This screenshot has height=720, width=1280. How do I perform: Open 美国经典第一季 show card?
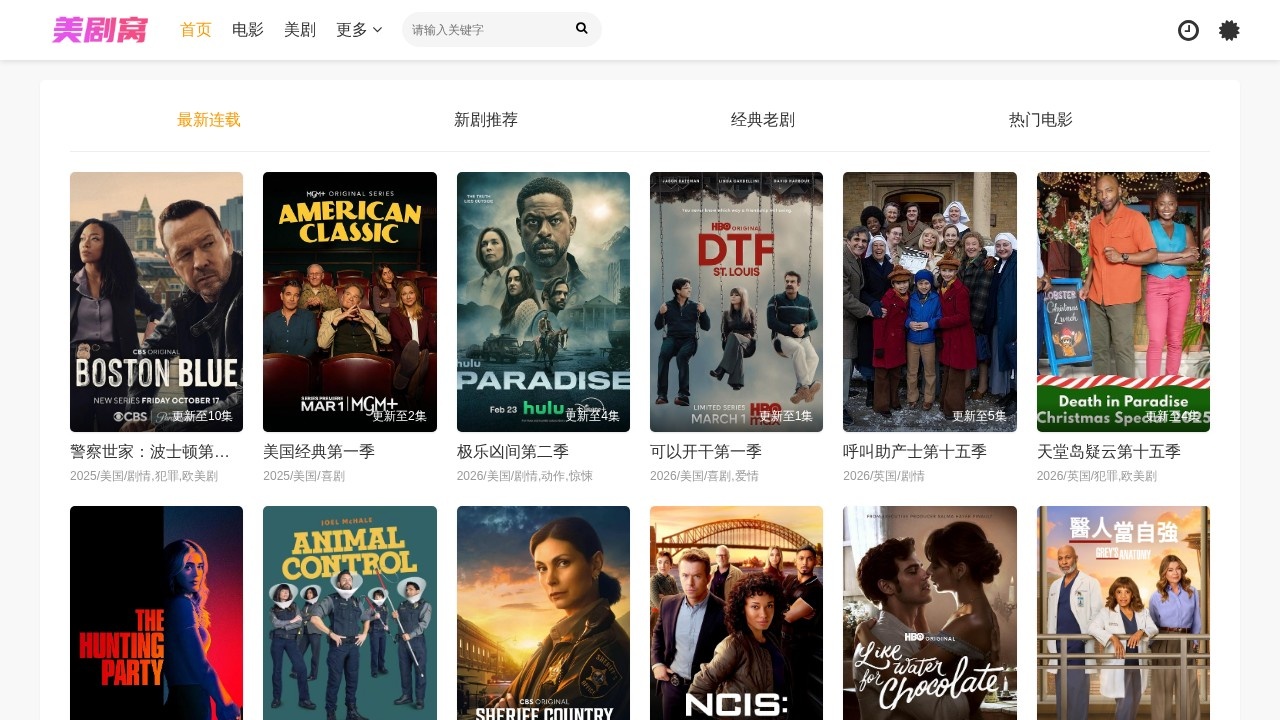(x=350, y=302)
